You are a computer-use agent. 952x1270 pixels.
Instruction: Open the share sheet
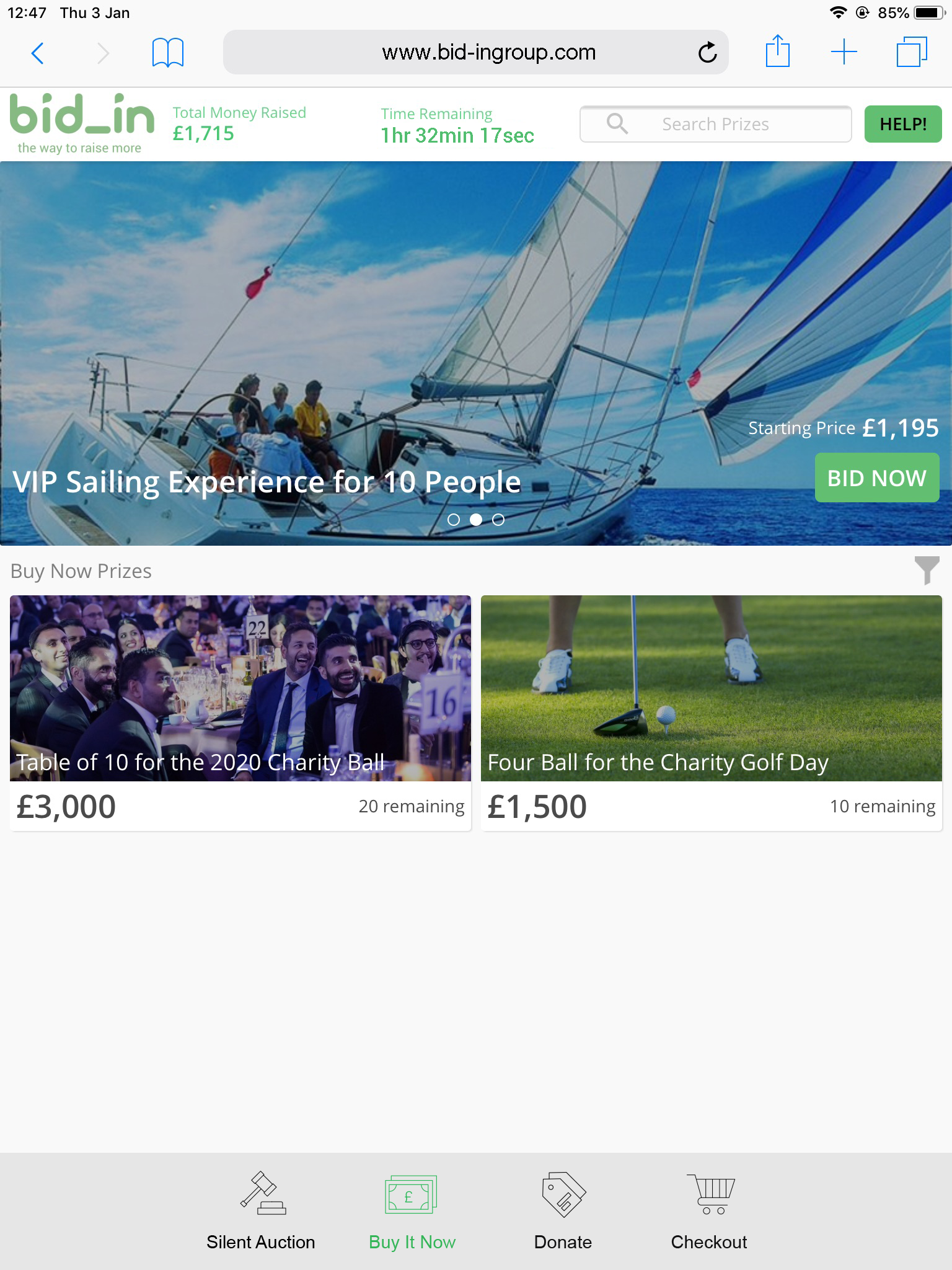click(x=777, y=52)
